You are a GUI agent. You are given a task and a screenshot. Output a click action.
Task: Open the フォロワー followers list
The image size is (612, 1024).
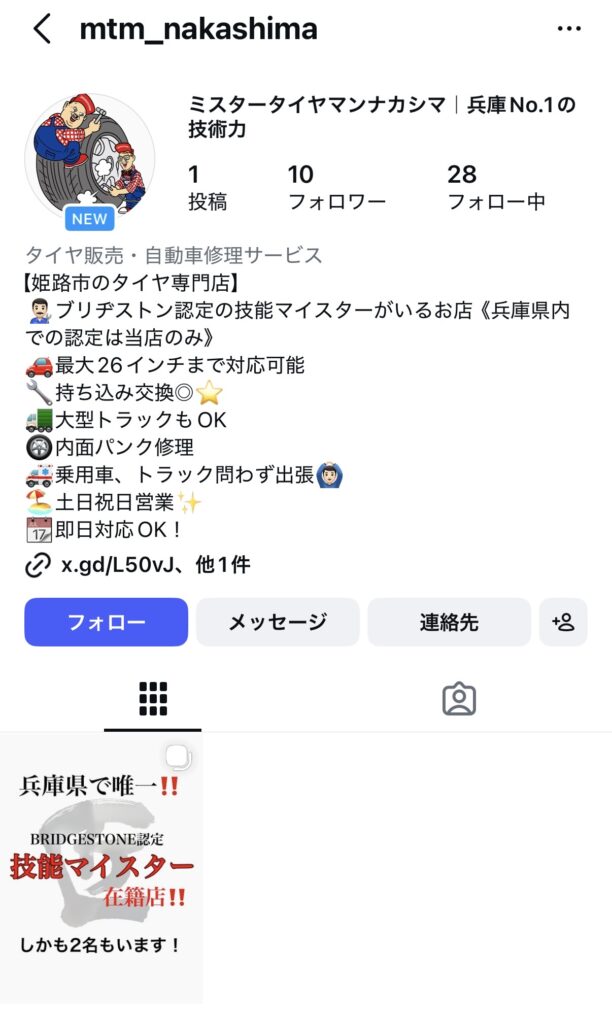coord(336,188)
